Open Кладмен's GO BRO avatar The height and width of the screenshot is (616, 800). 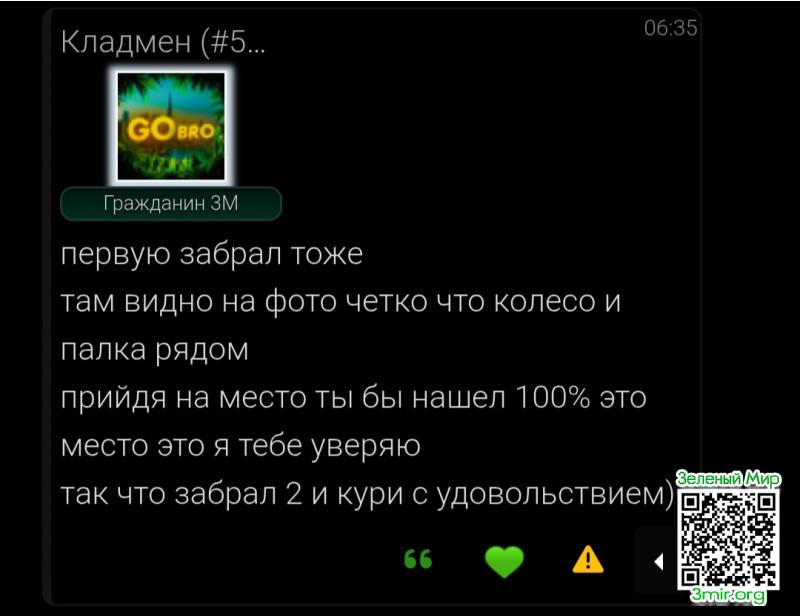coord(171,125)
